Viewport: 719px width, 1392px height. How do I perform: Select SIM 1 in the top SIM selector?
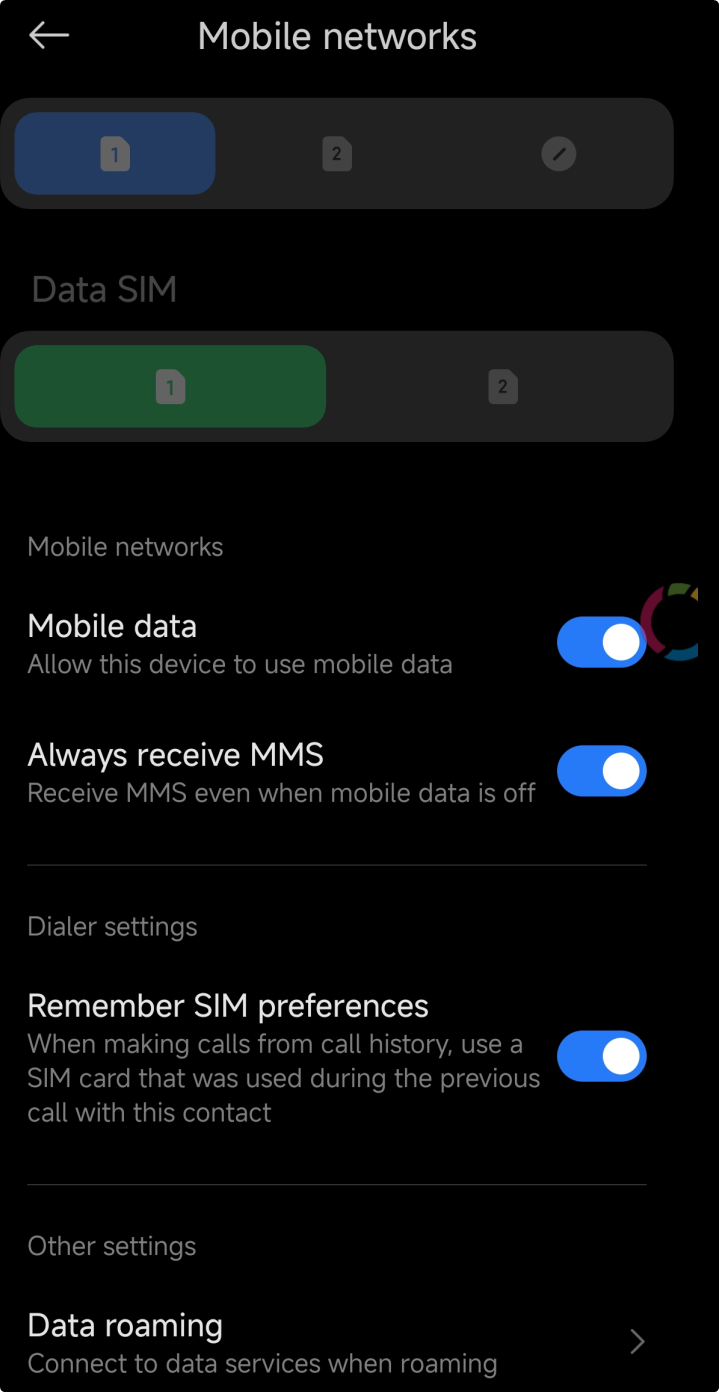(115, 154)
